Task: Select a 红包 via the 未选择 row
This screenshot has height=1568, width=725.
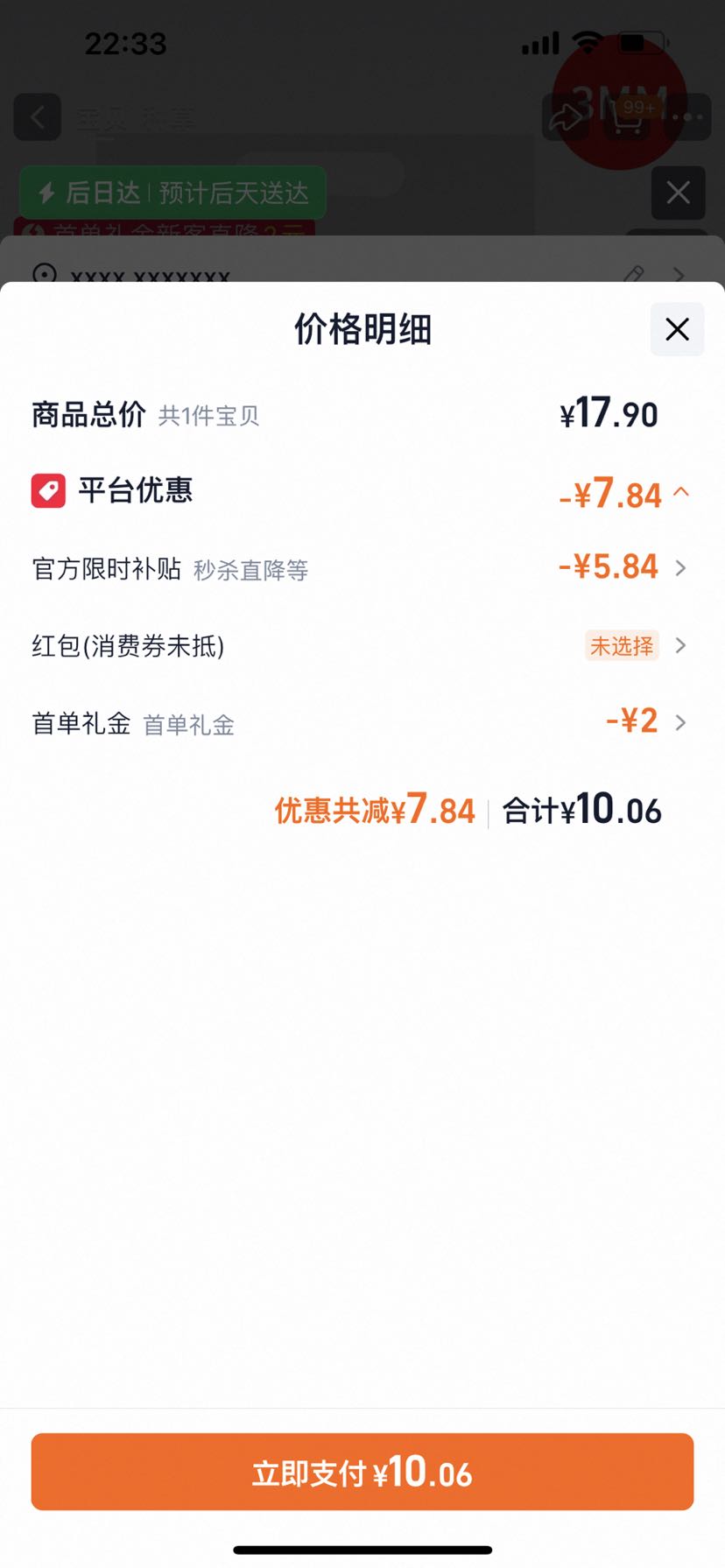Action: point(362,646)
